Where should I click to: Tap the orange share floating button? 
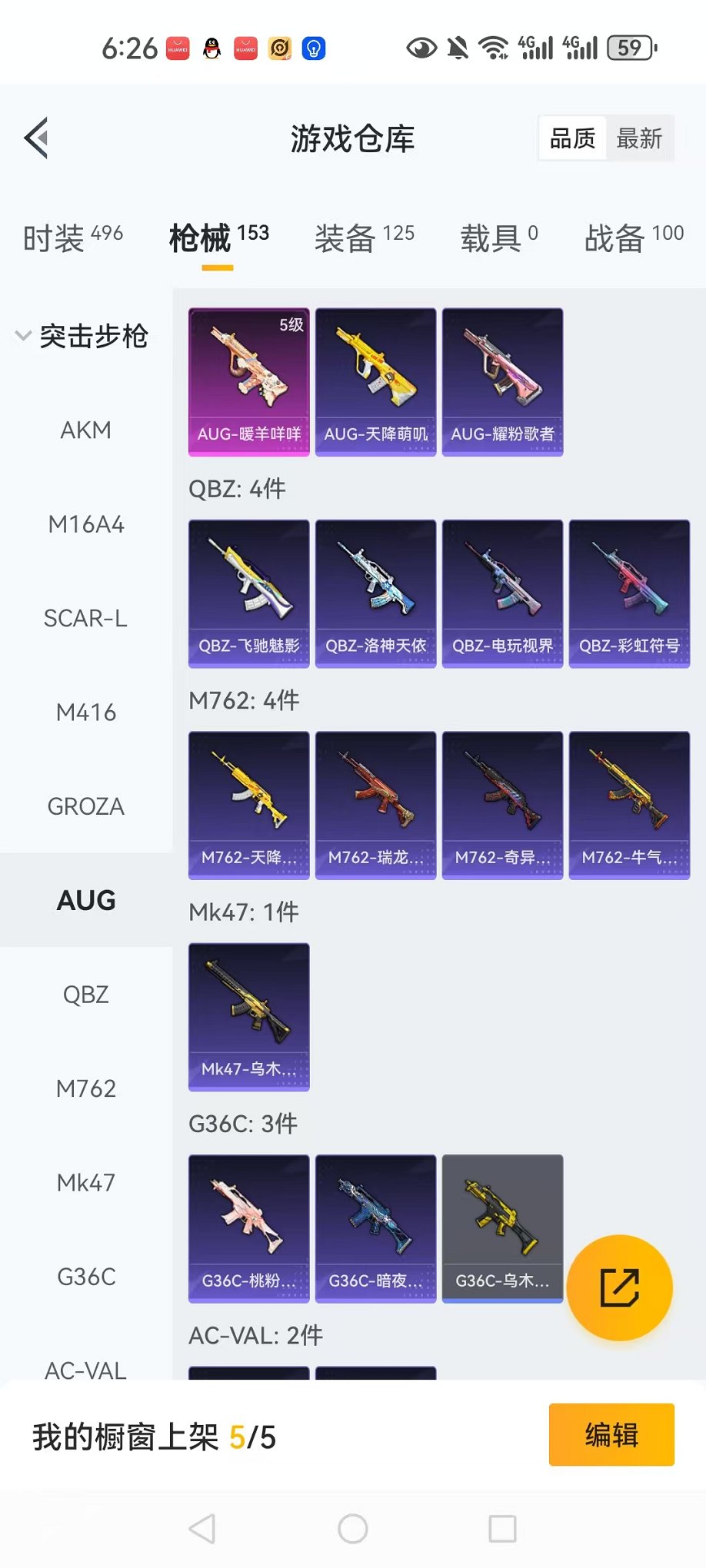pos(619,1287)
